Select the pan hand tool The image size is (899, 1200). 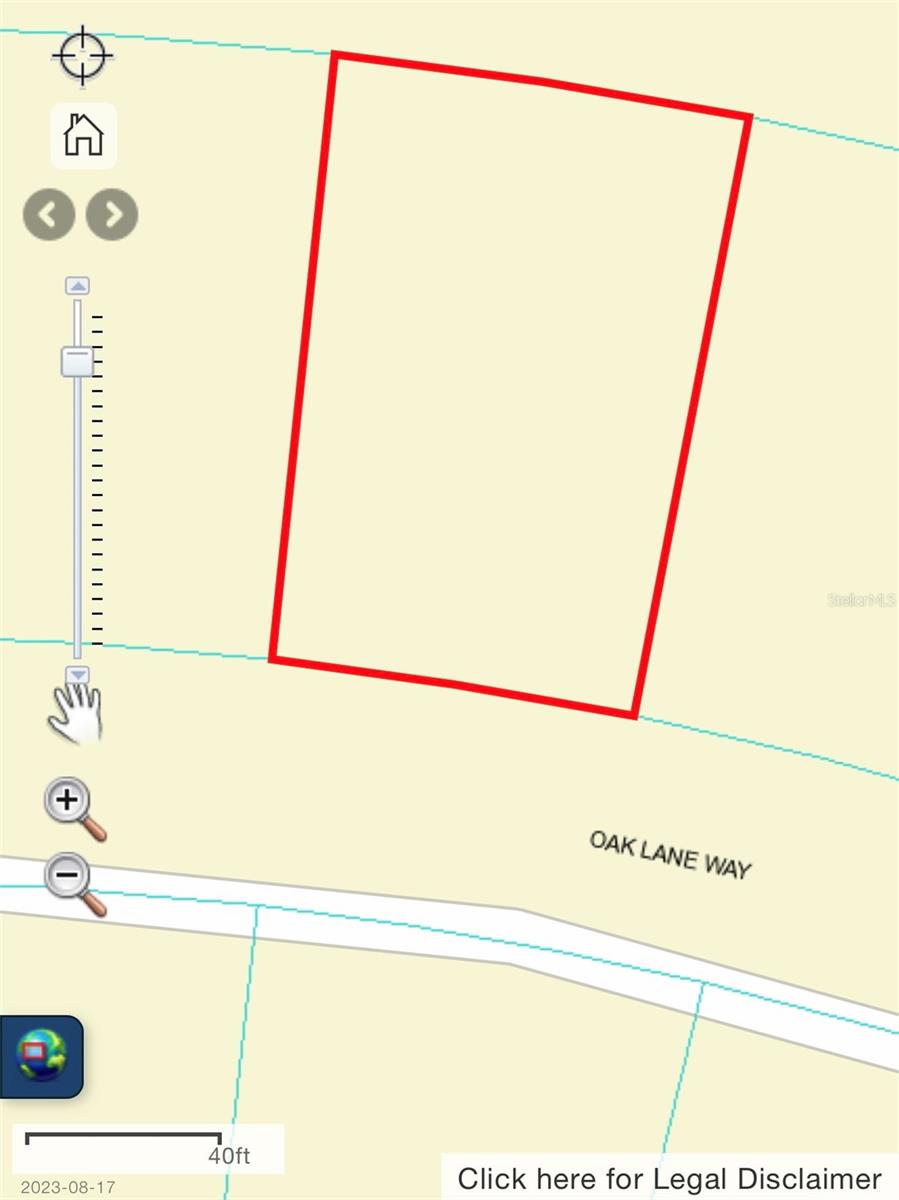pos(76,714)
